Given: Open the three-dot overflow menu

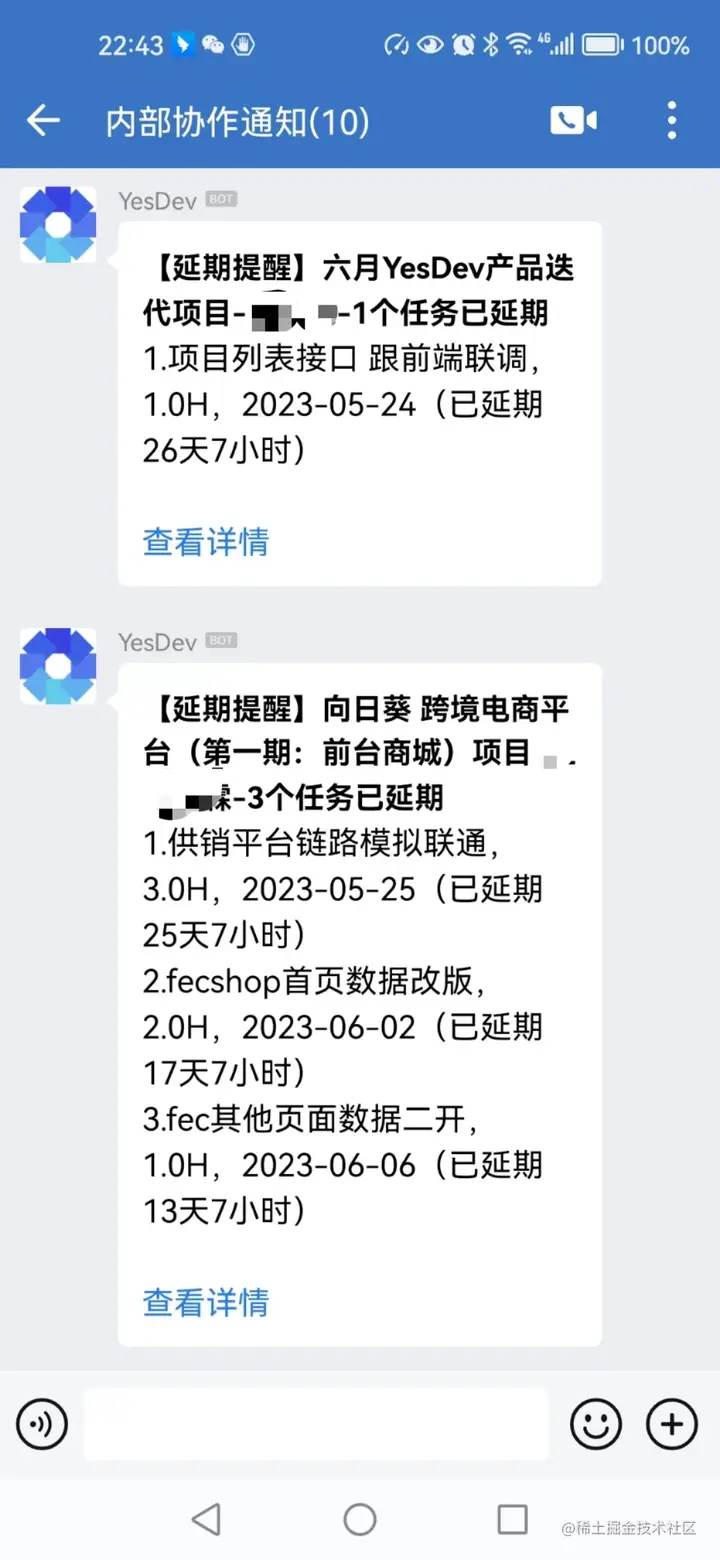Looking at the screenshot, I should pyautogui.click(x=672, y=121).
